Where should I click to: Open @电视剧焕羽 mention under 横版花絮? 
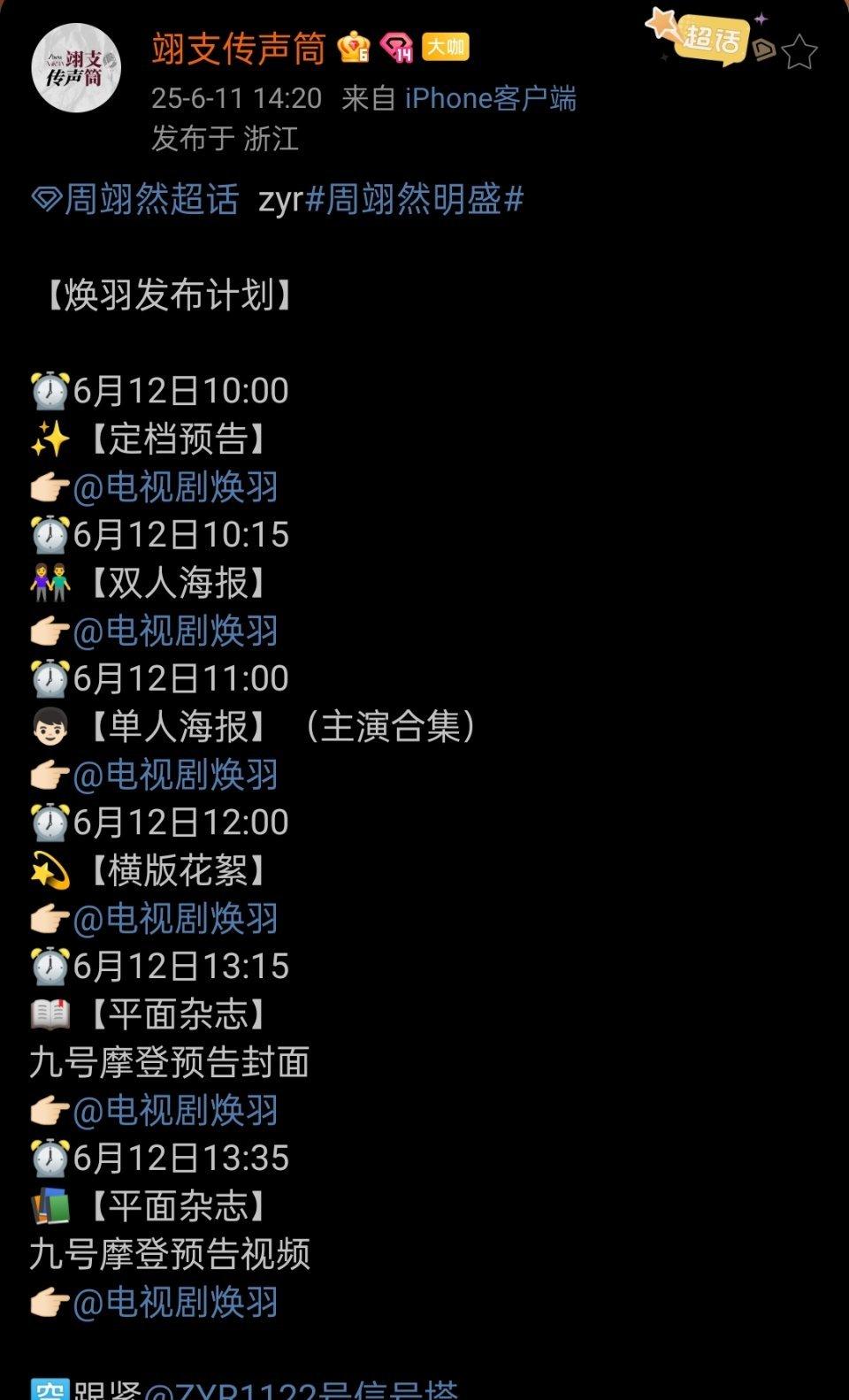click(175, 918)
